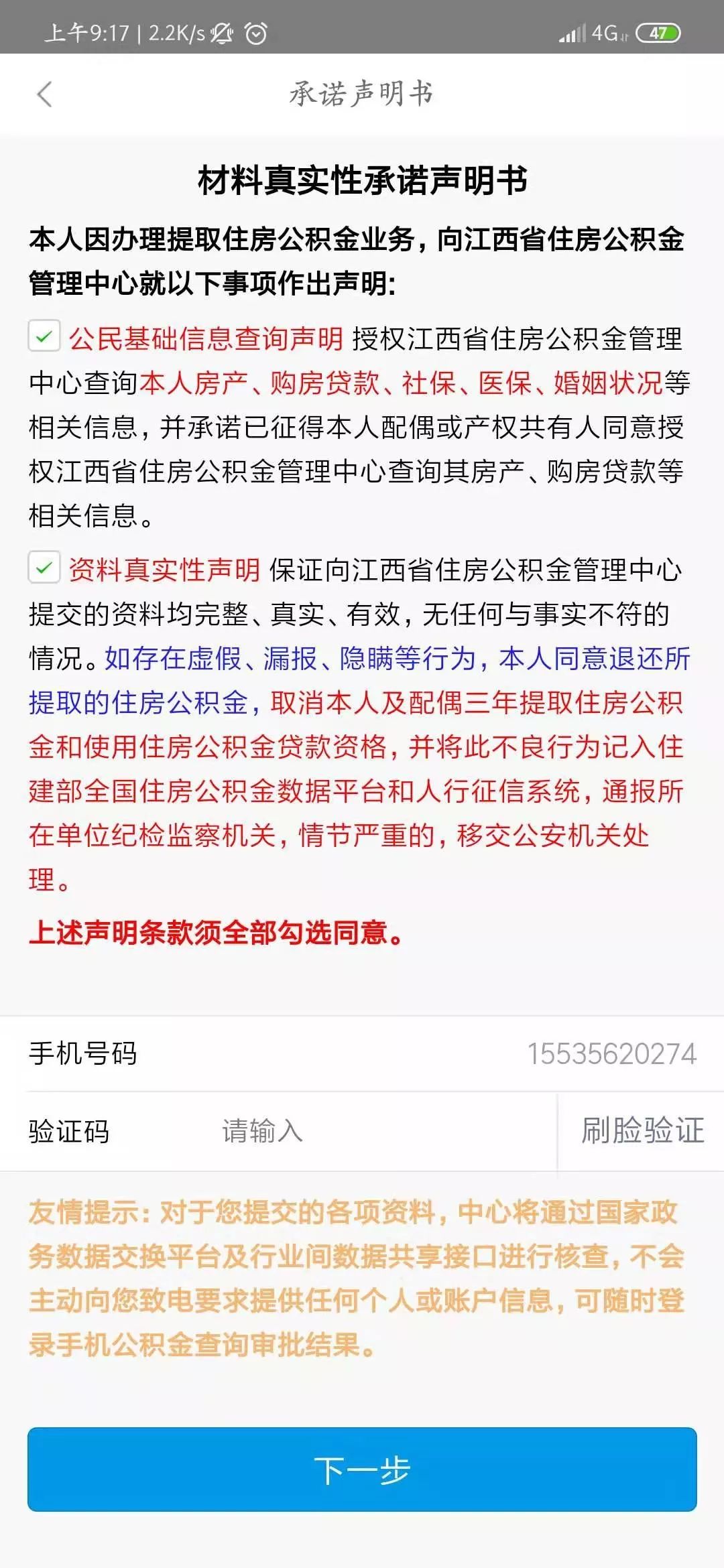Go back from the 承诺声明书 page
The height and width of the screenshot is (1568, 724).
coord(44,94)
